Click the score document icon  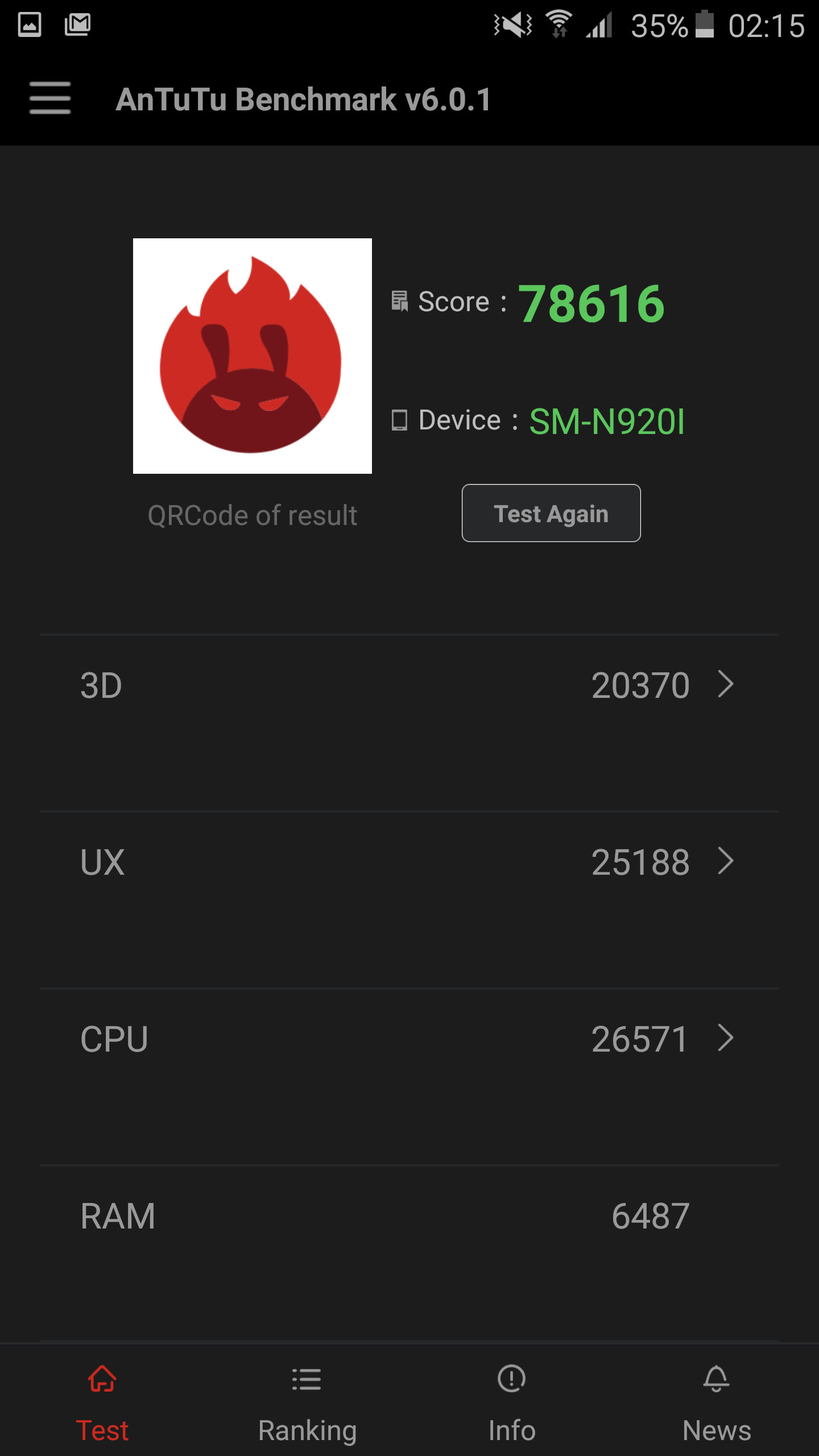(x=399, y=302)
